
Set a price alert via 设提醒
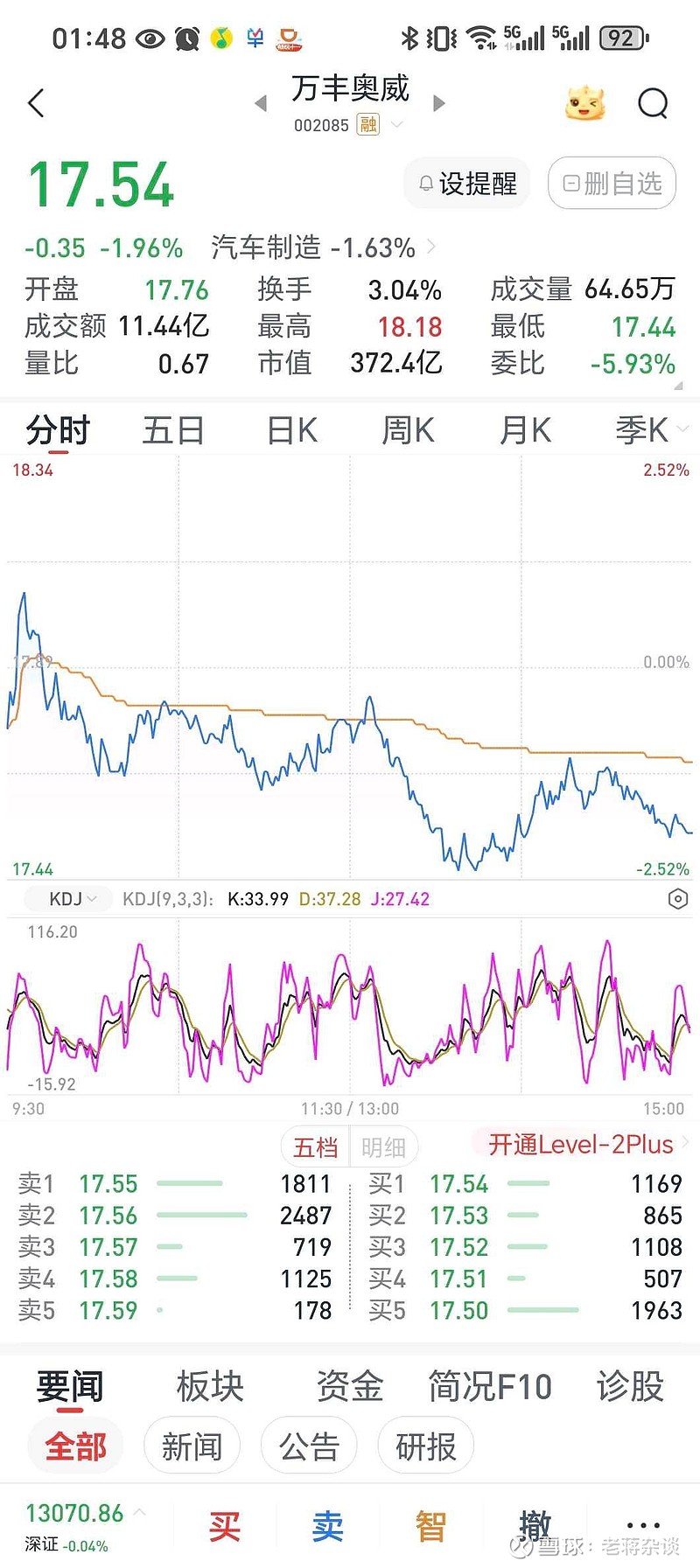click(466, 184)
